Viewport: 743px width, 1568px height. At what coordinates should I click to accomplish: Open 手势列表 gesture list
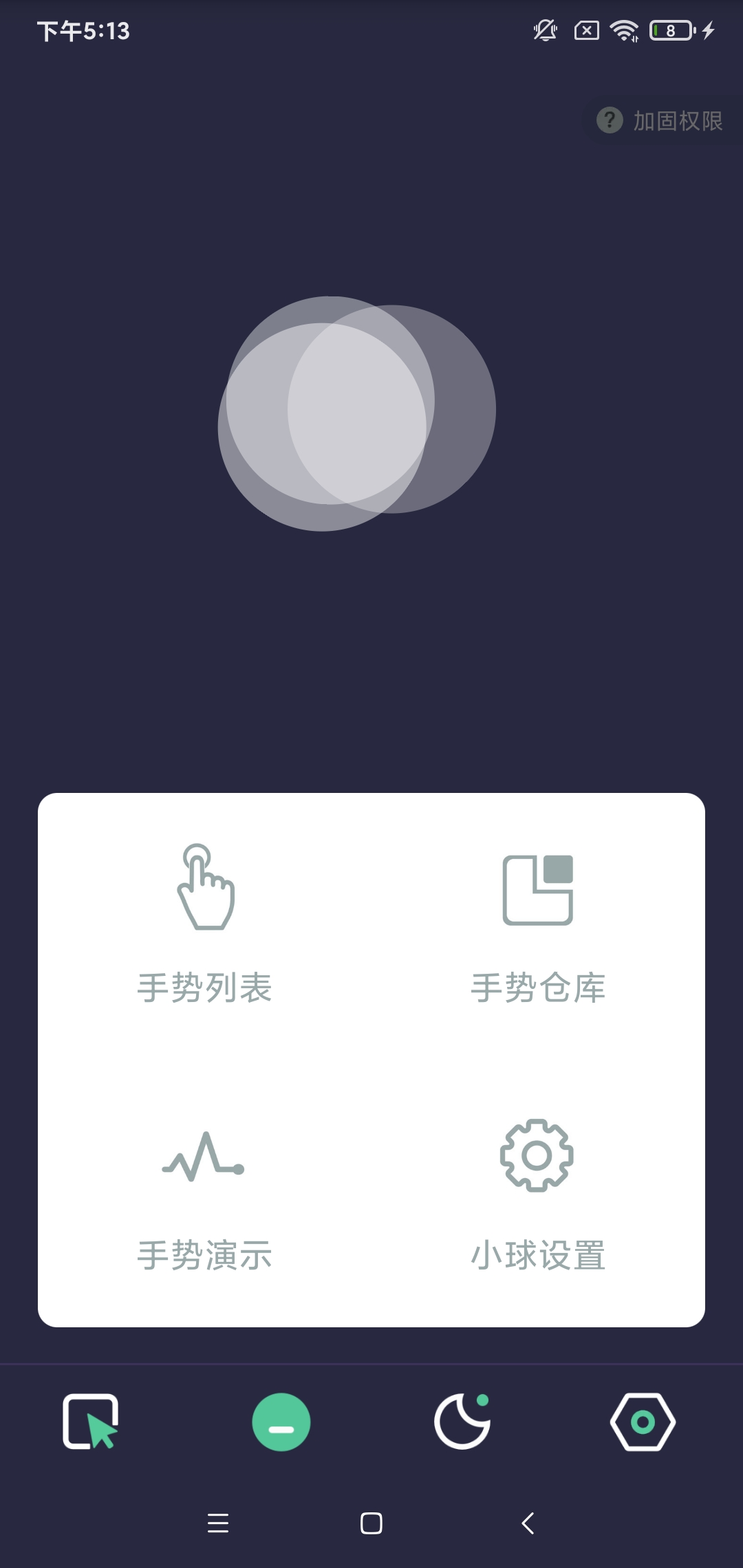pyautogui.click(x=205, y=923)
